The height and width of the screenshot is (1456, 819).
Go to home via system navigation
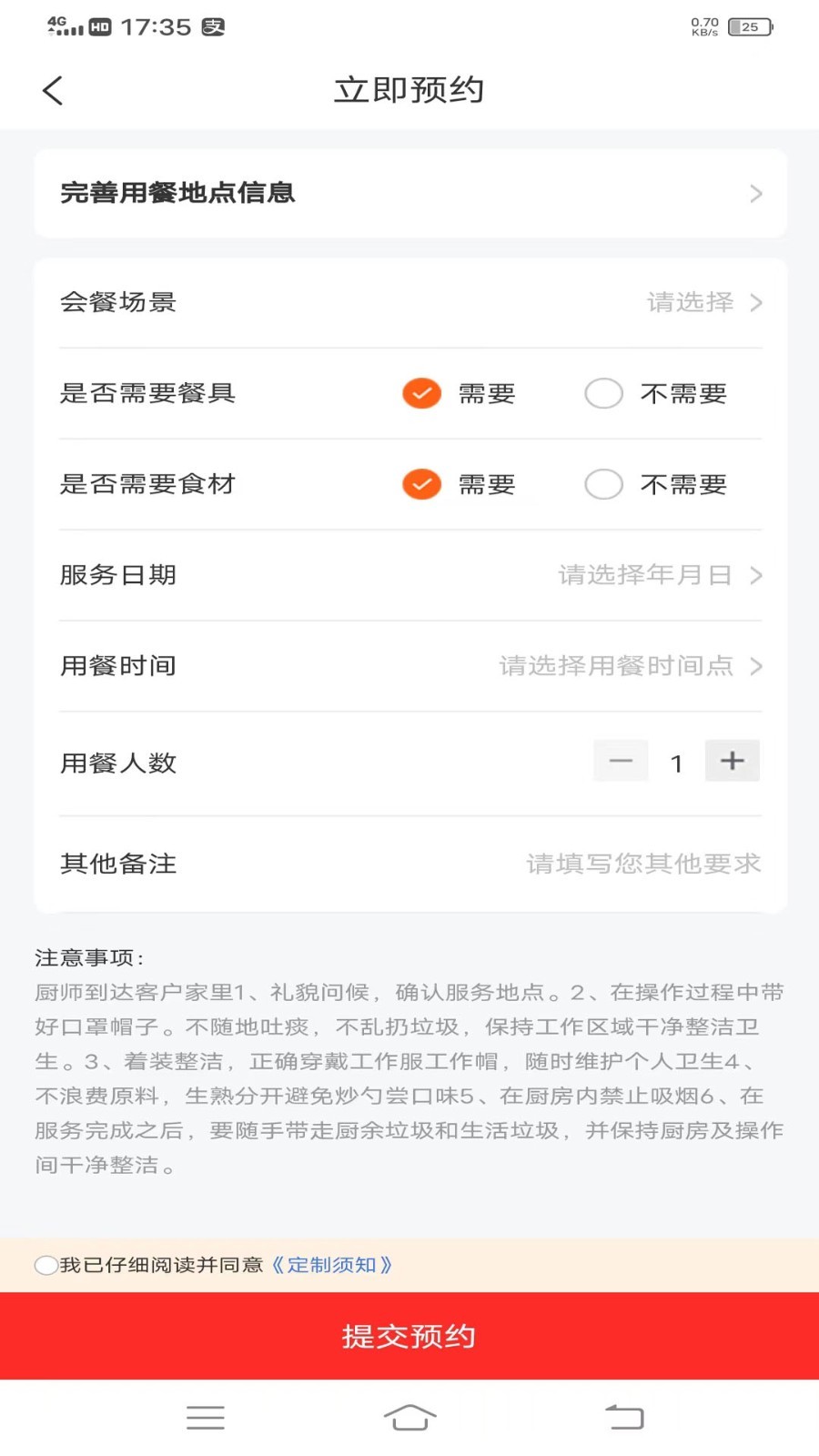point(409,1417)
